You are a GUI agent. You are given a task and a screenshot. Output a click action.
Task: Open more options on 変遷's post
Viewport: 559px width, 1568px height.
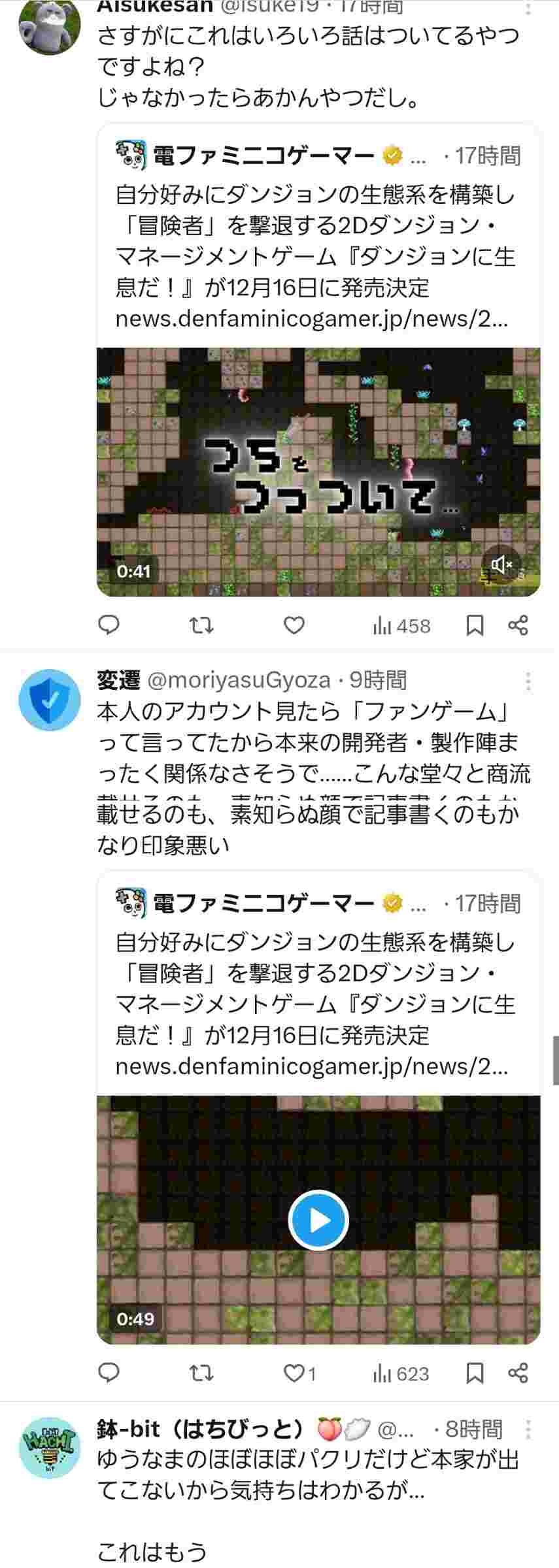click(528, 681)
